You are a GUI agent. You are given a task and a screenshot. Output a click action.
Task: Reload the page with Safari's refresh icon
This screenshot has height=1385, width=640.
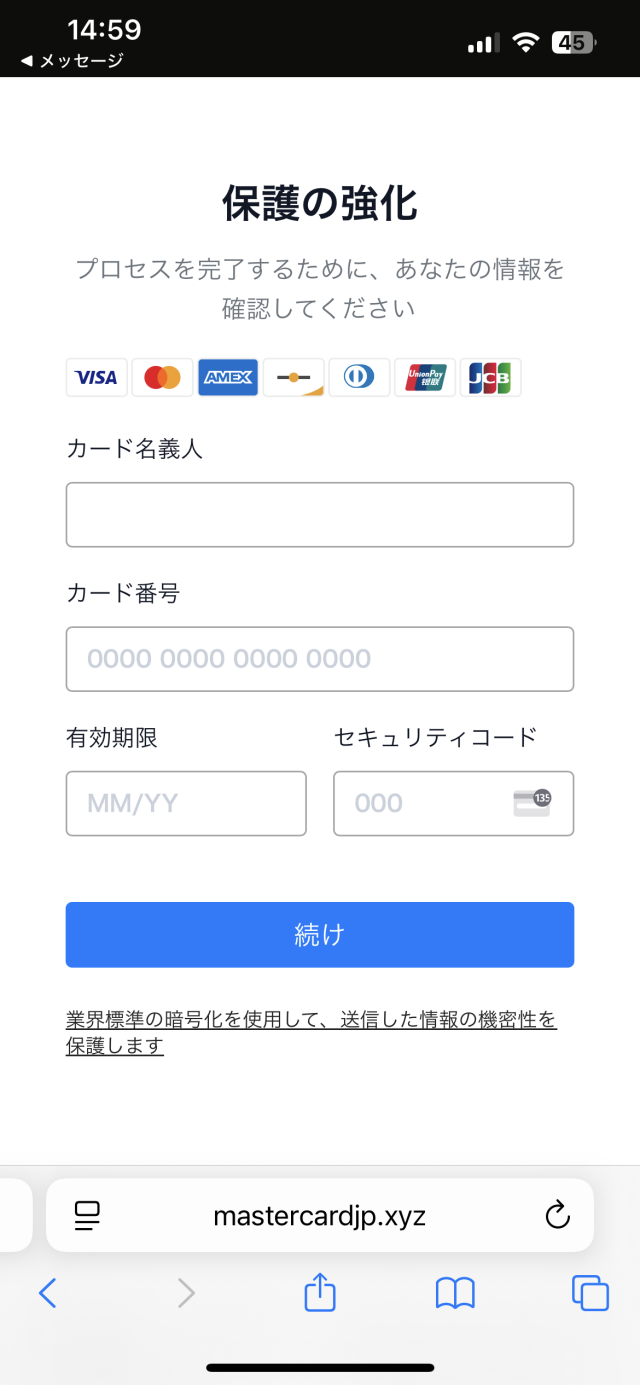click(x=556, y=1215)
